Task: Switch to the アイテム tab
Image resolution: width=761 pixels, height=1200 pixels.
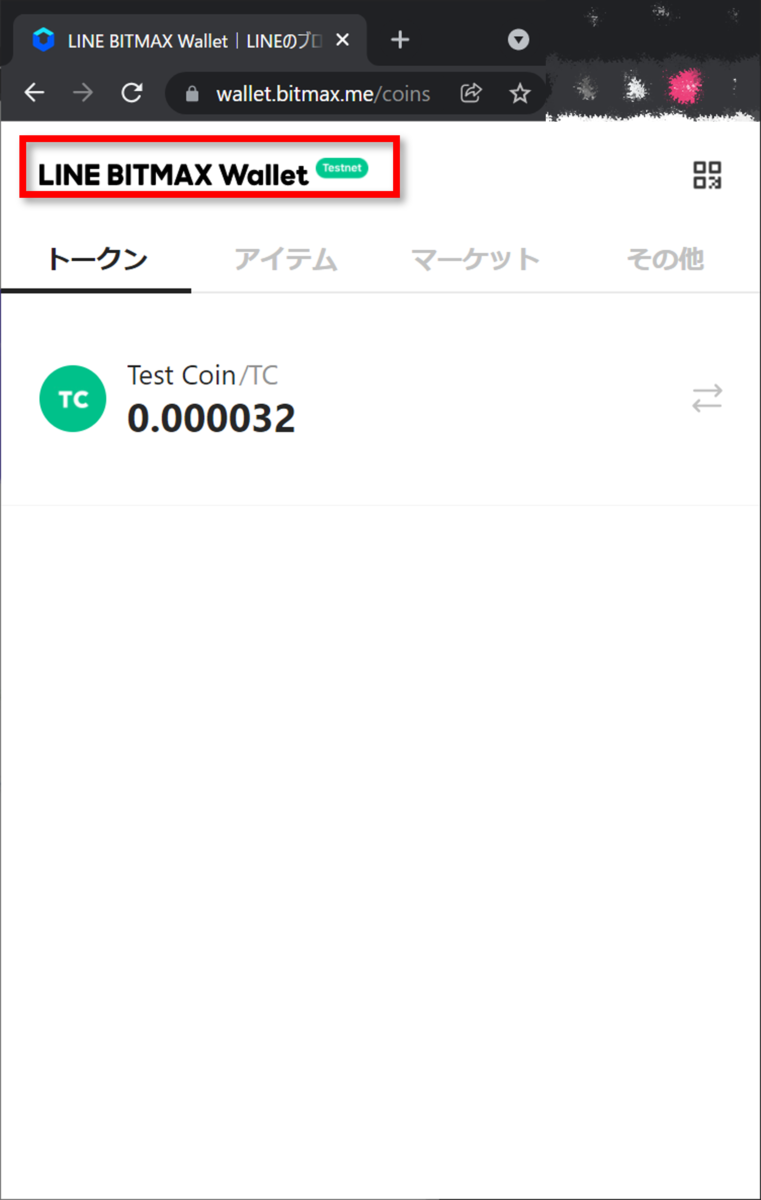Action: click(285, 259)
